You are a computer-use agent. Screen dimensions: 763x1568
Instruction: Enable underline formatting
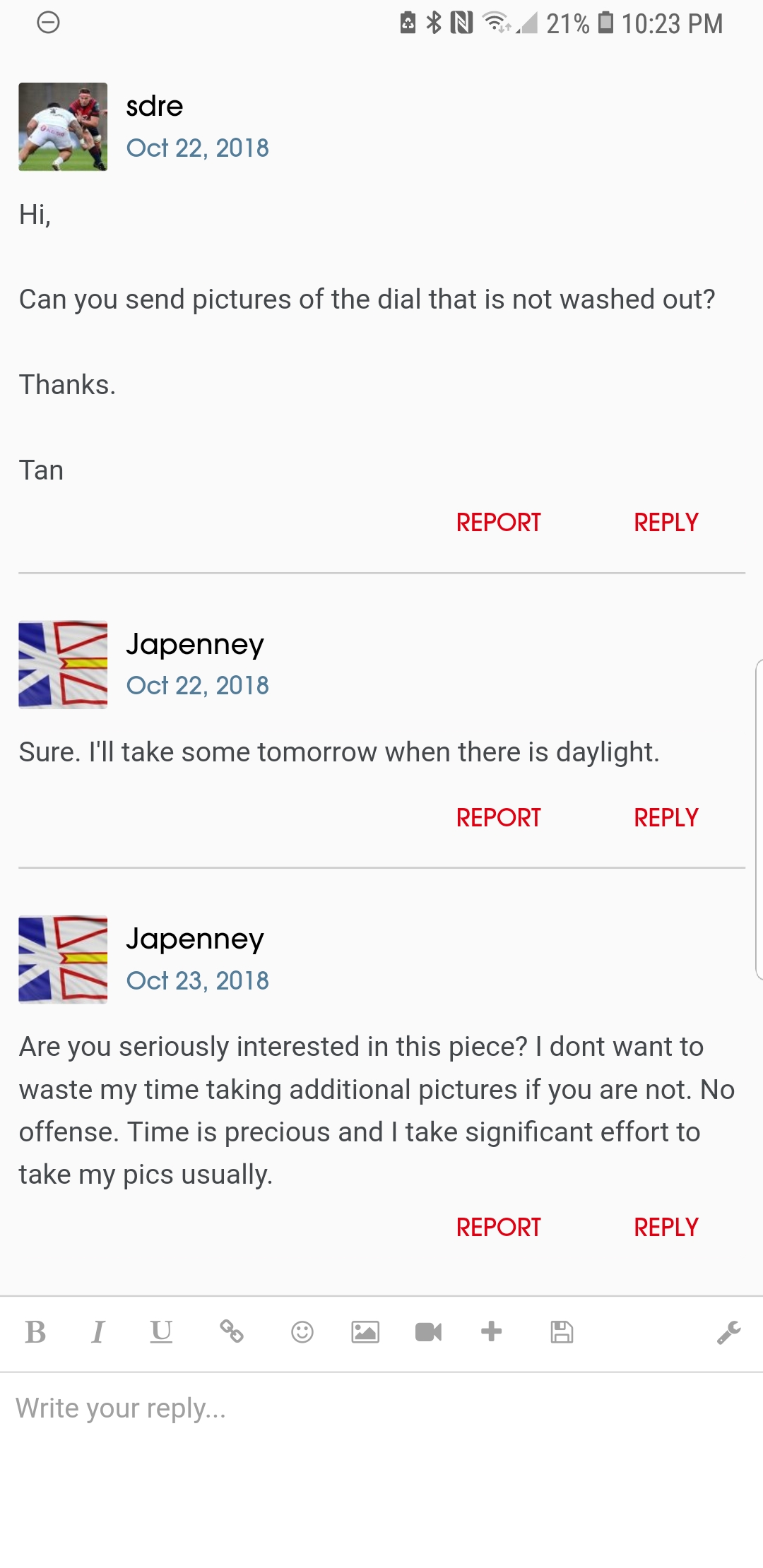click(161, 1332)
